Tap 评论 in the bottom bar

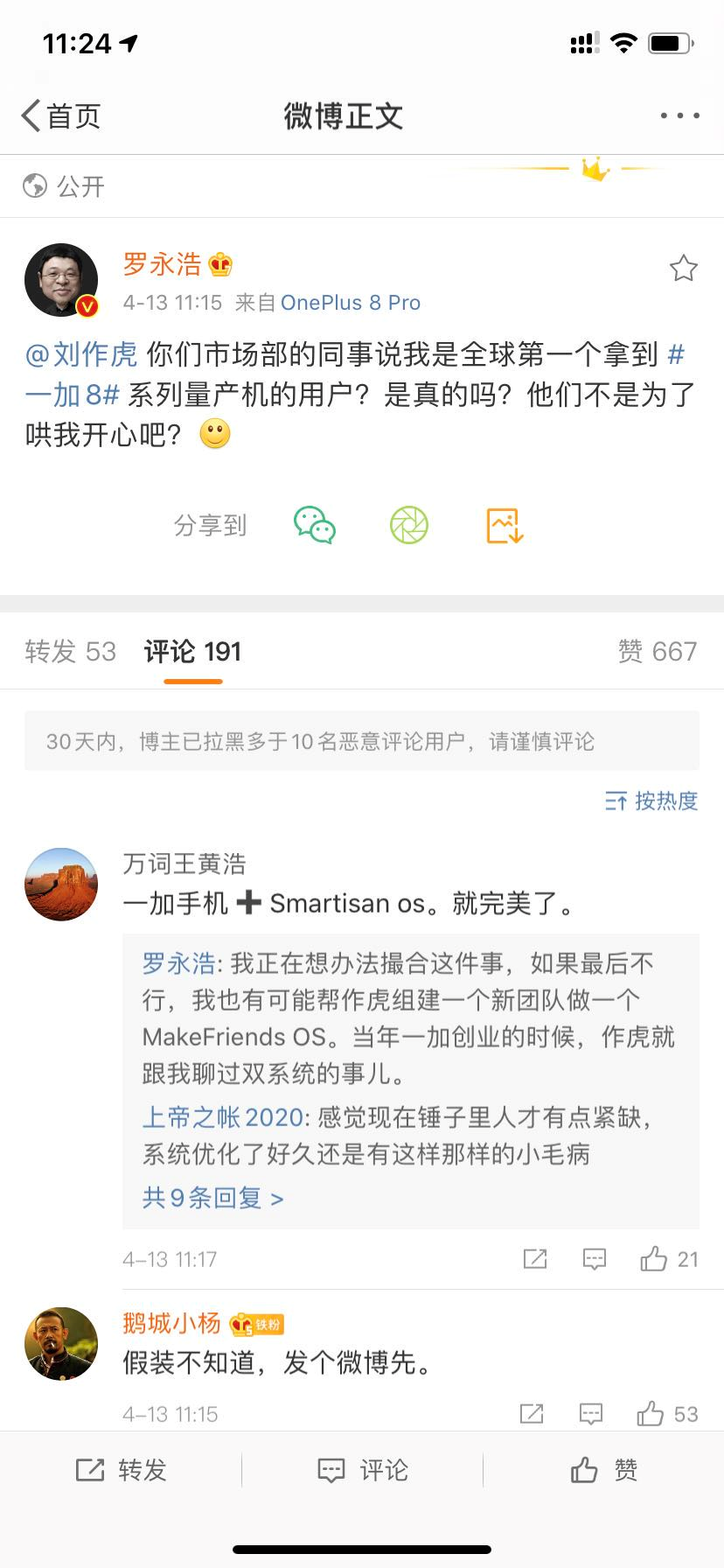362,1470
